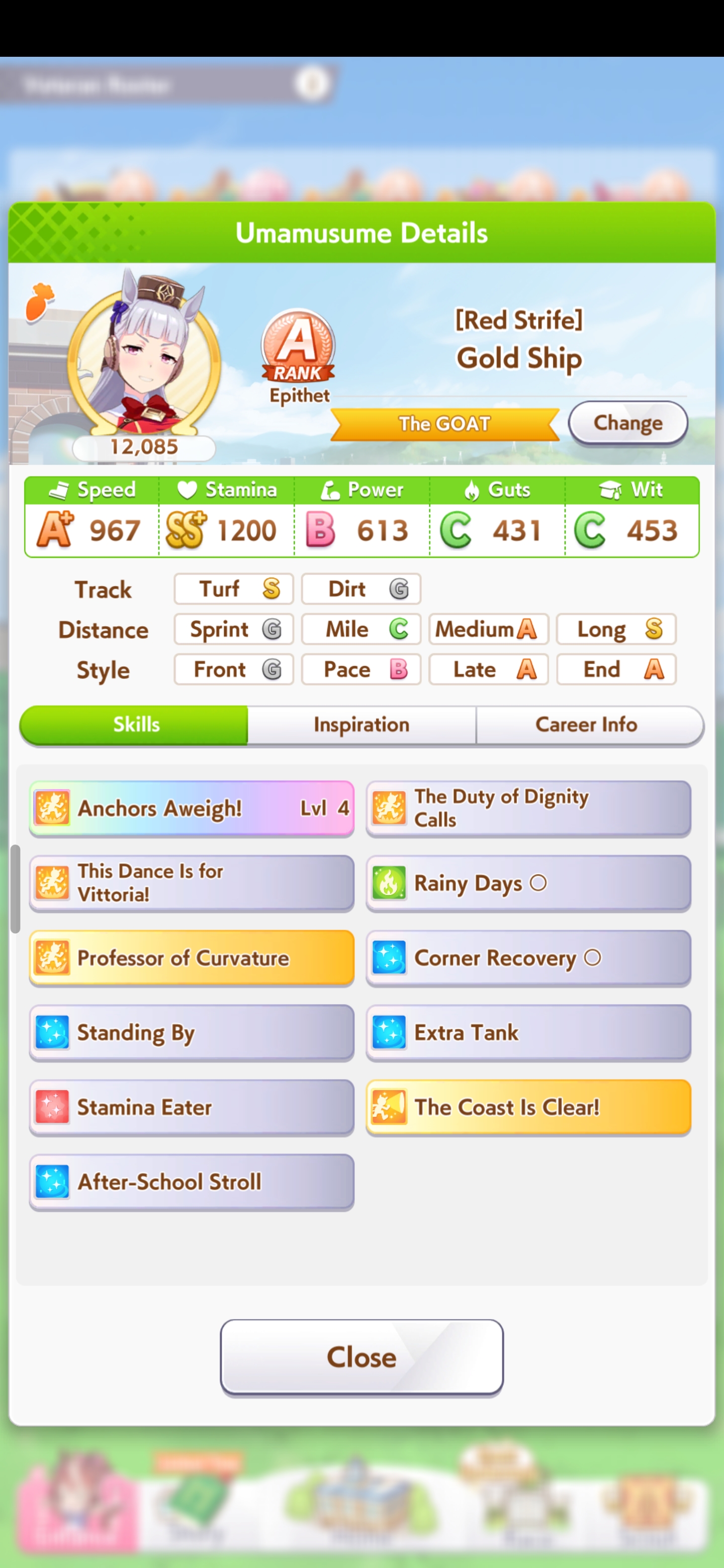
Task: Open the Rainy Days skill
Action: [x=528, y=883]
